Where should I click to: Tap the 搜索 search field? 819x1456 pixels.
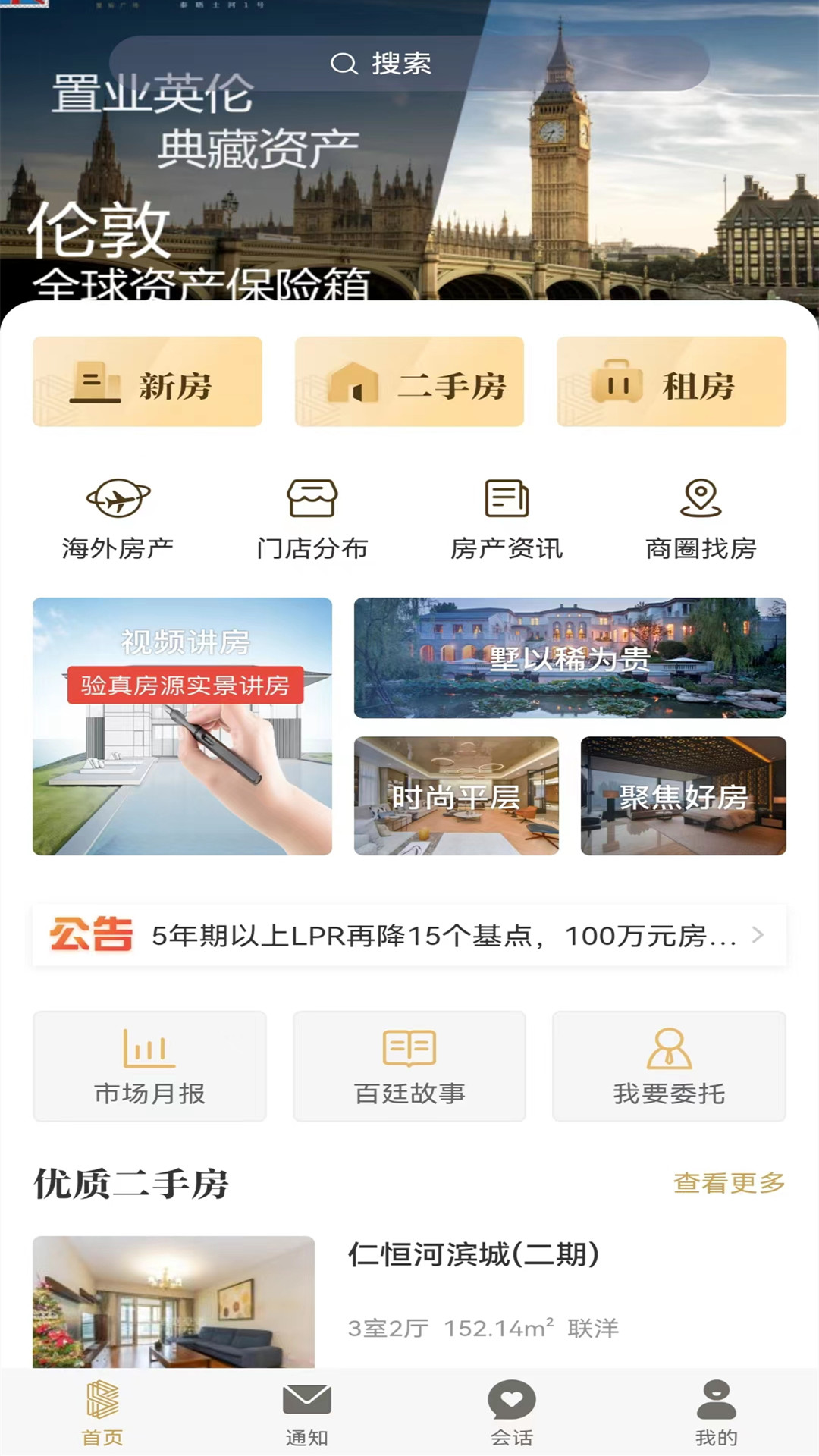409,64
